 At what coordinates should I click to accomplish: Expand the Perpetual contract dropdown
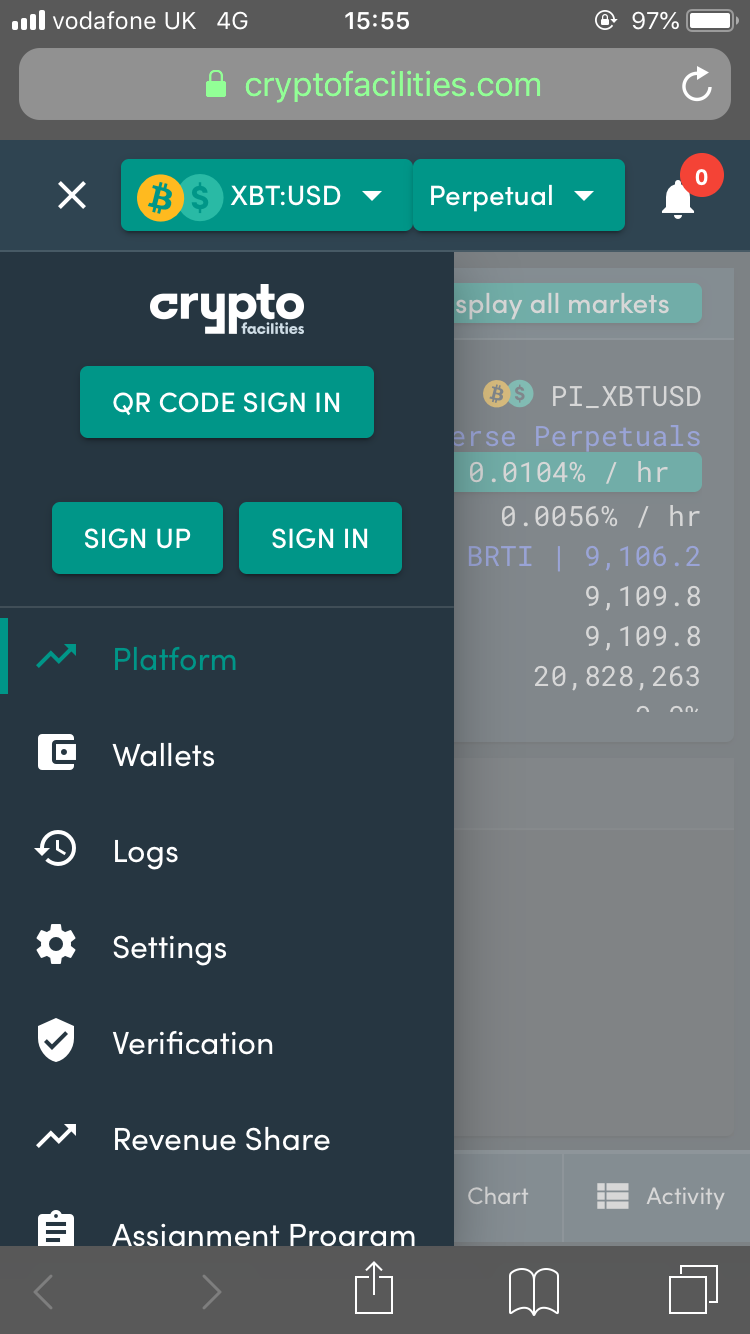519,195
